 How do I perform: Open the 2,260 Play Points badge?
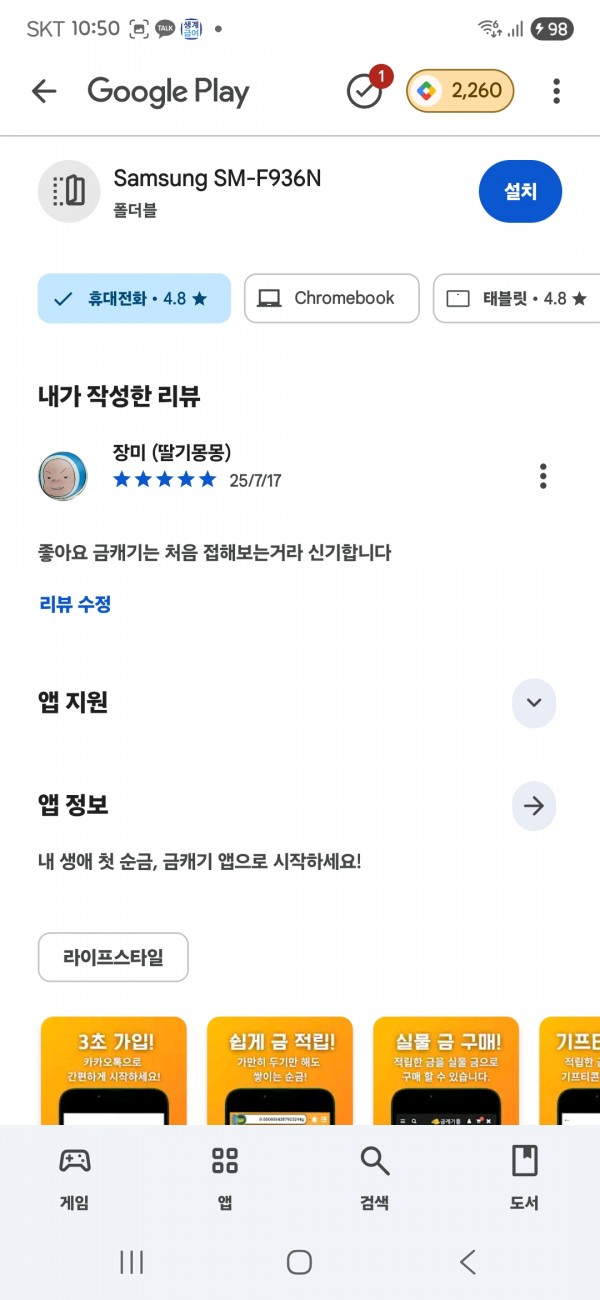pos(460,91)
